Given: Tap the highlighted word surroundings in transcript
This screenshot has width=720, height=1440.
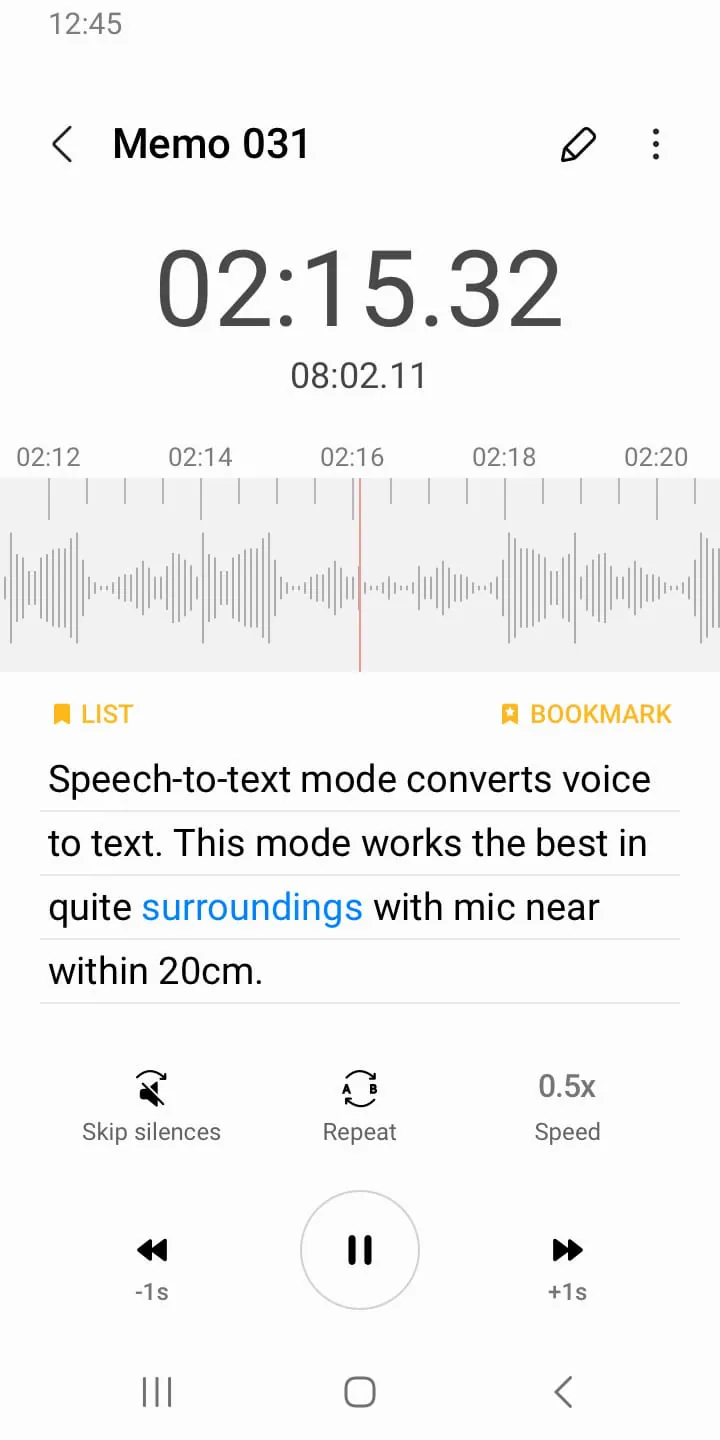Looking at the screenshot, I should [252, 906].
